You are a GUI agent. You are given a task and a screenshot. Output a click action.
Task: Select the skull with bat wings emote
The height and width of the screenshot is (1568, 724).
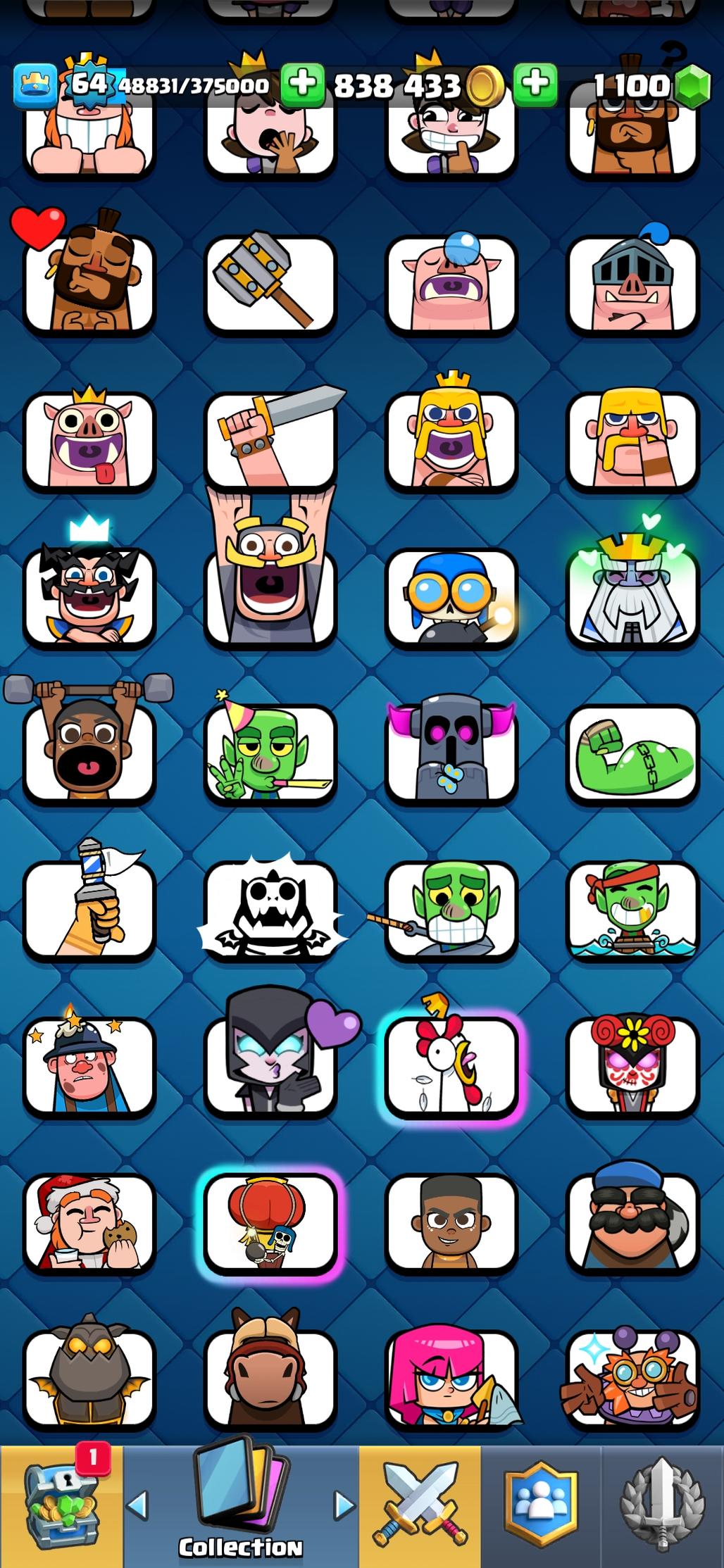pos(270,910)
